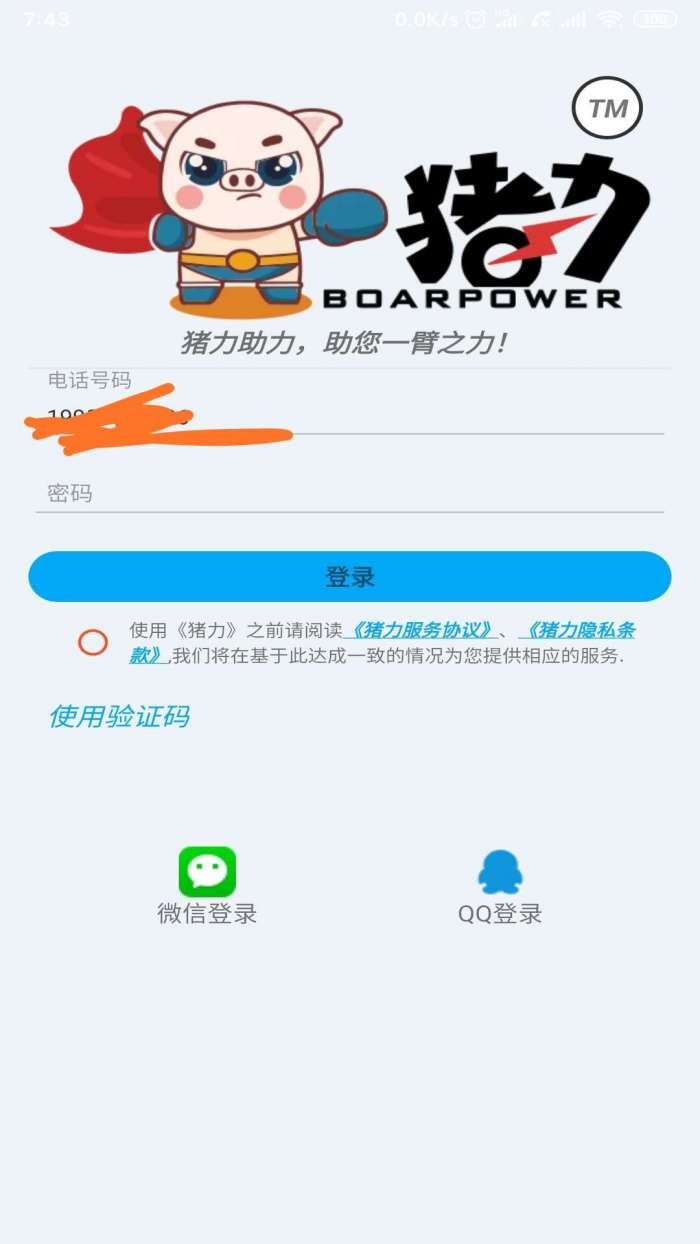
Task: Tap the blue 登录 button
Action: 350,577
